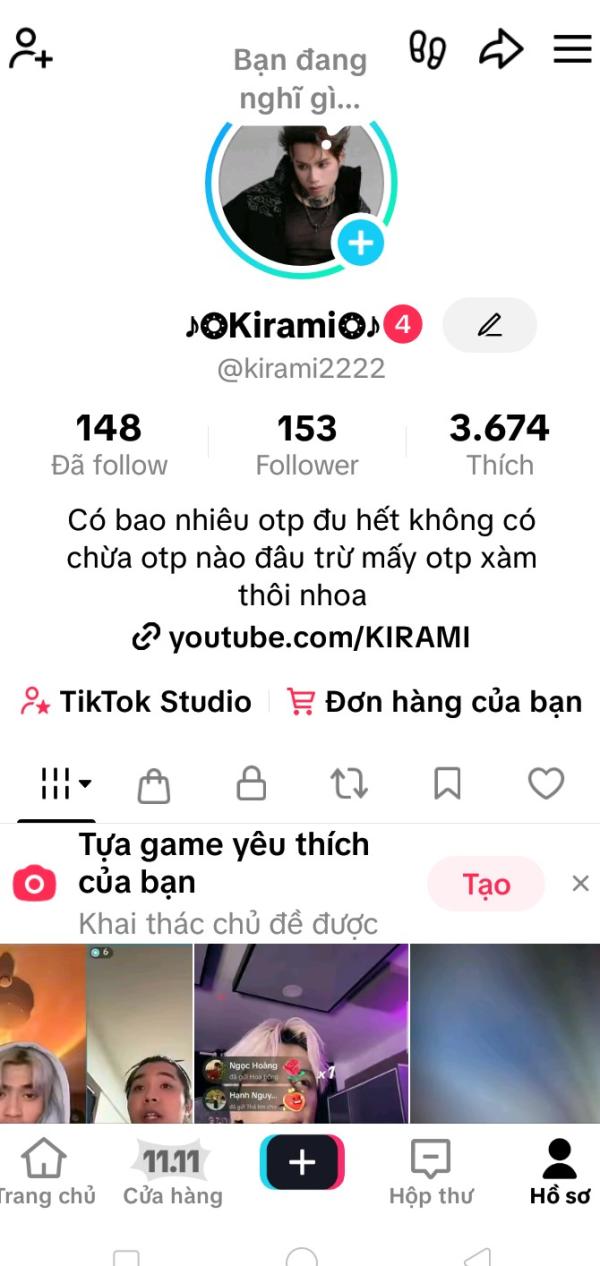Open the youtube.com/KIRAMI link
Image resolution: width=600 pixels, height=1266 pixels.
(301, 637)
